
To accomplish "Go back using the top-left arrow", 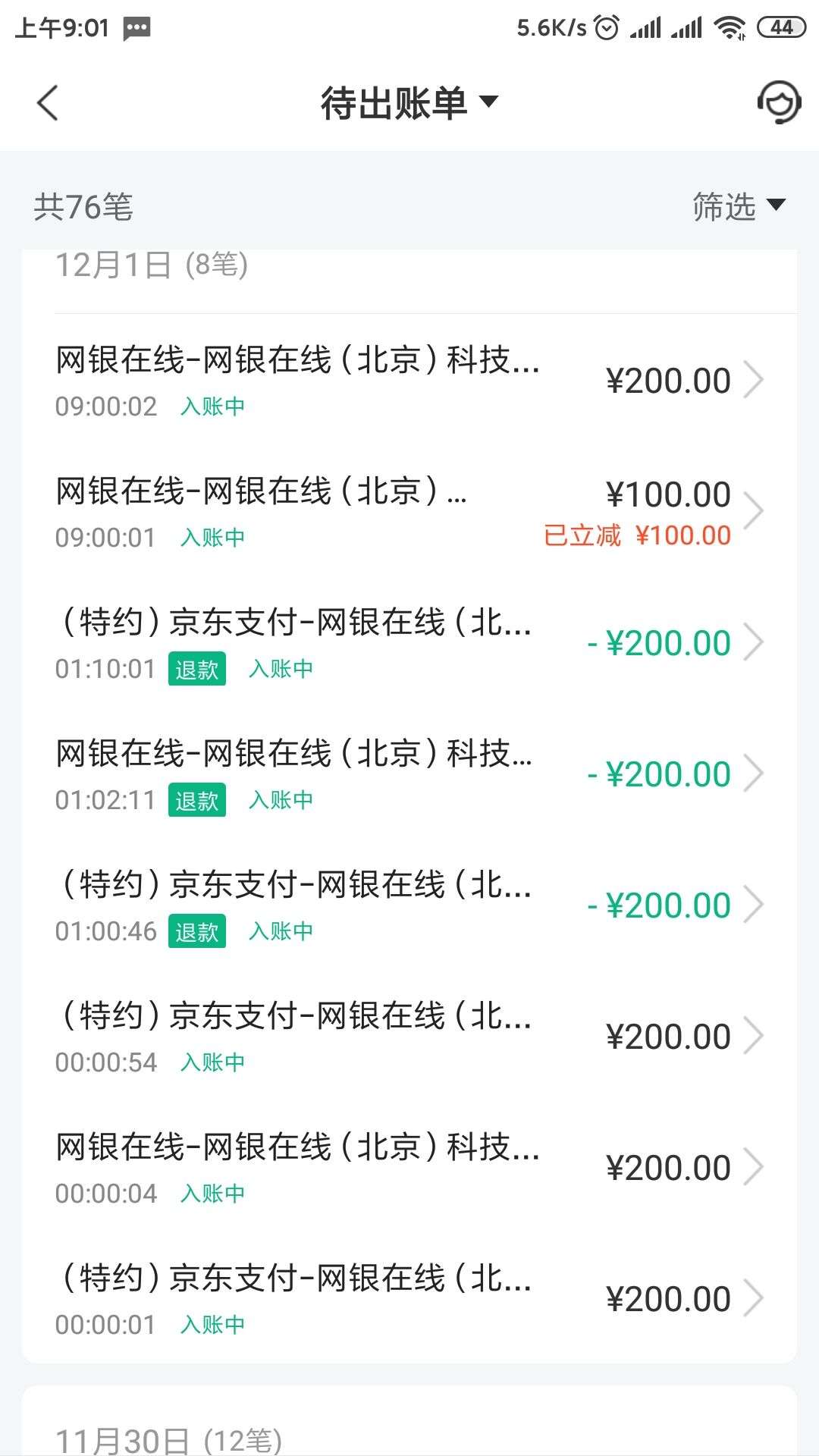I will (x=48, y=102).
